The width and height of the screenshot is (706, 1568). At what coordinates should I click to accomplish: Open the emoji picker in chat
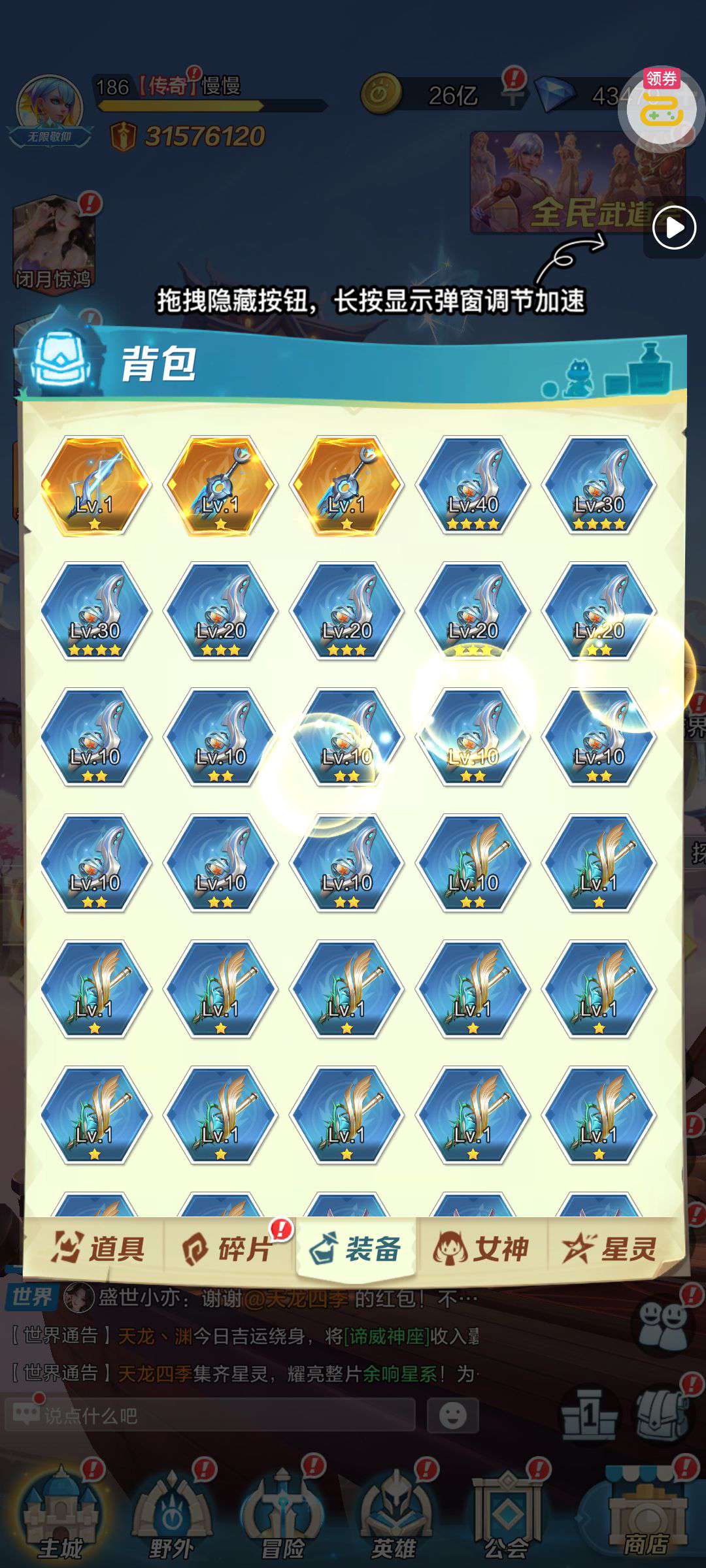[452, 1415]
